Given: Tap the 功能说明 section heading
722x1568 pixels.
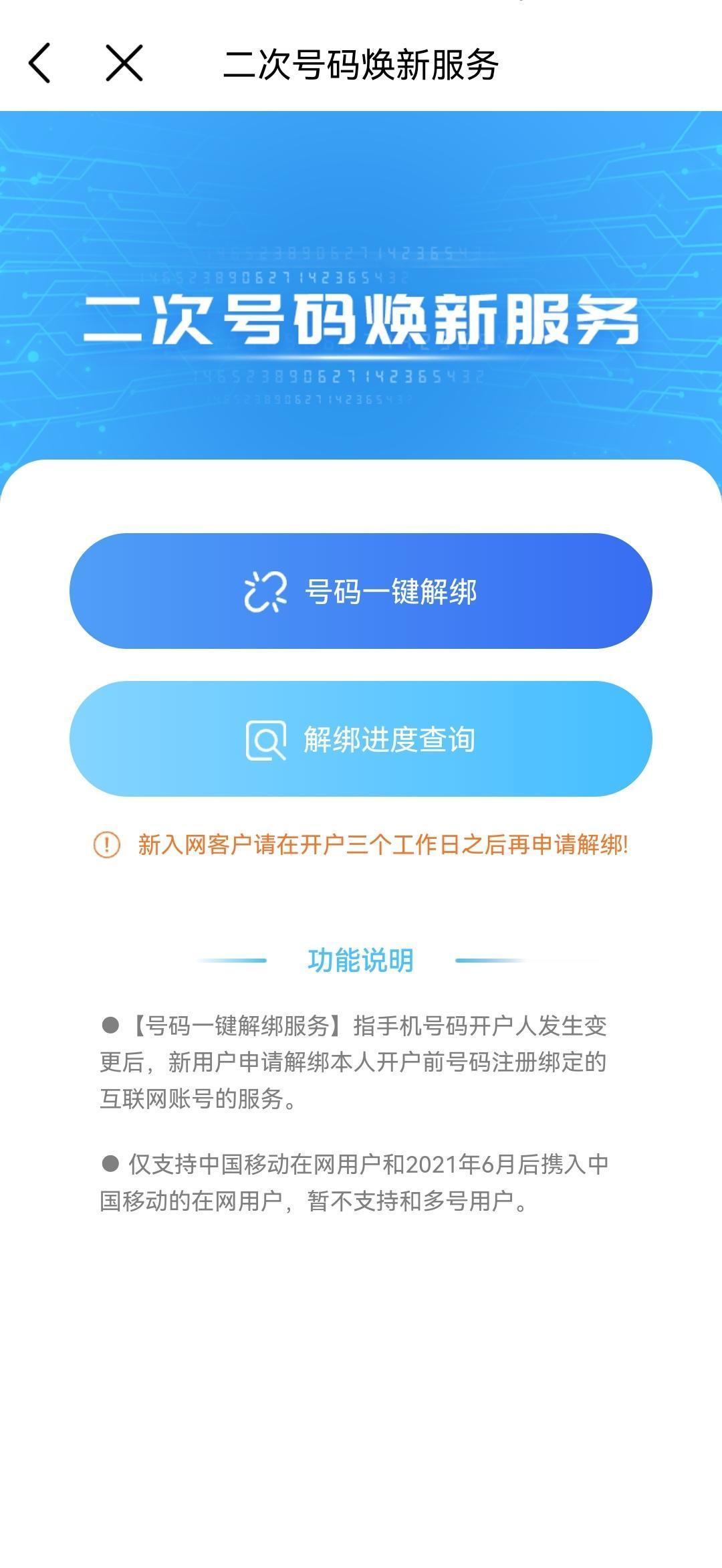Looking at the screenshot, I should (361, 959).
